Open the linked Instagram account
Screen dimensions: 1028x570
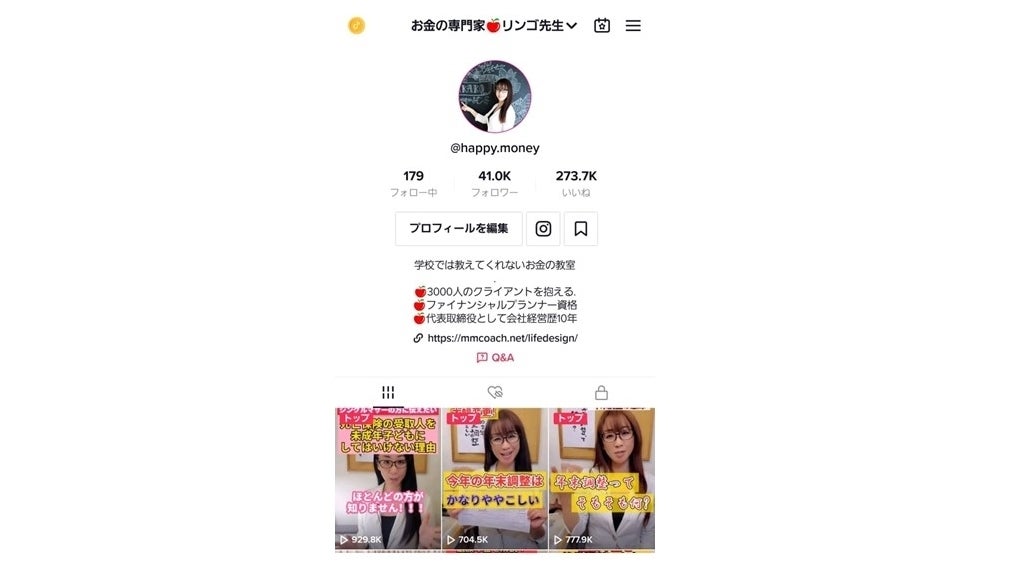coord(543,229)
